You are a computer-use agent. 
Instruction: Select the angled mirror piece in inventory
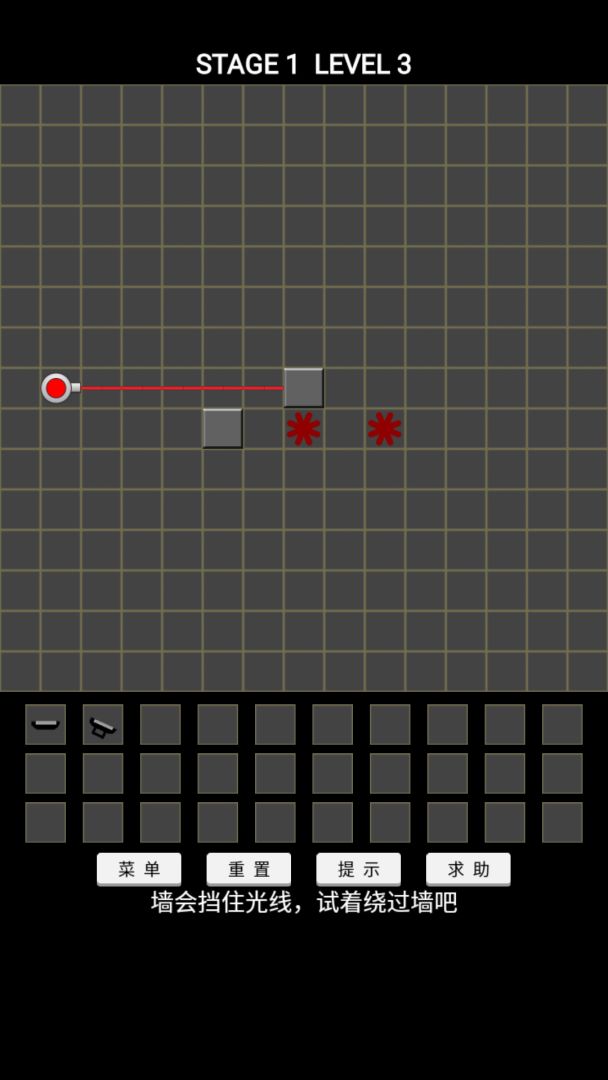point(102,724)
